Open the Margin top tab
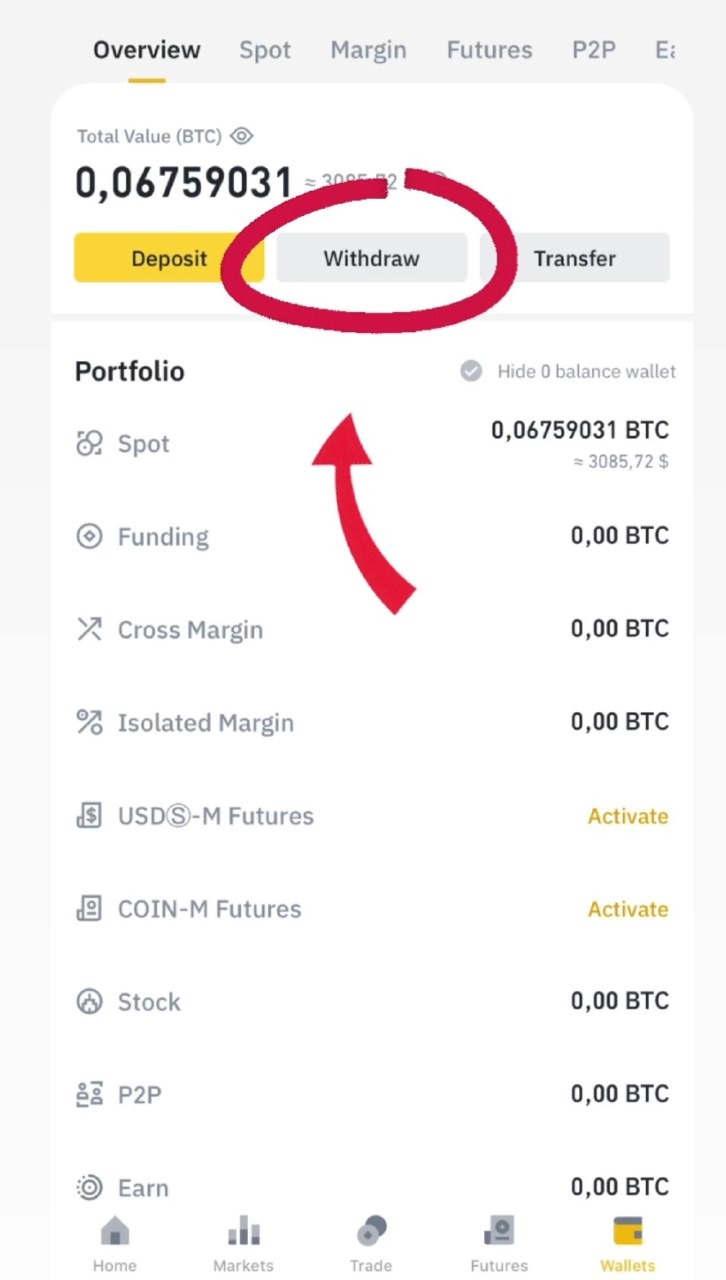The image size is (726, 1280). click(x=368, y=50)
